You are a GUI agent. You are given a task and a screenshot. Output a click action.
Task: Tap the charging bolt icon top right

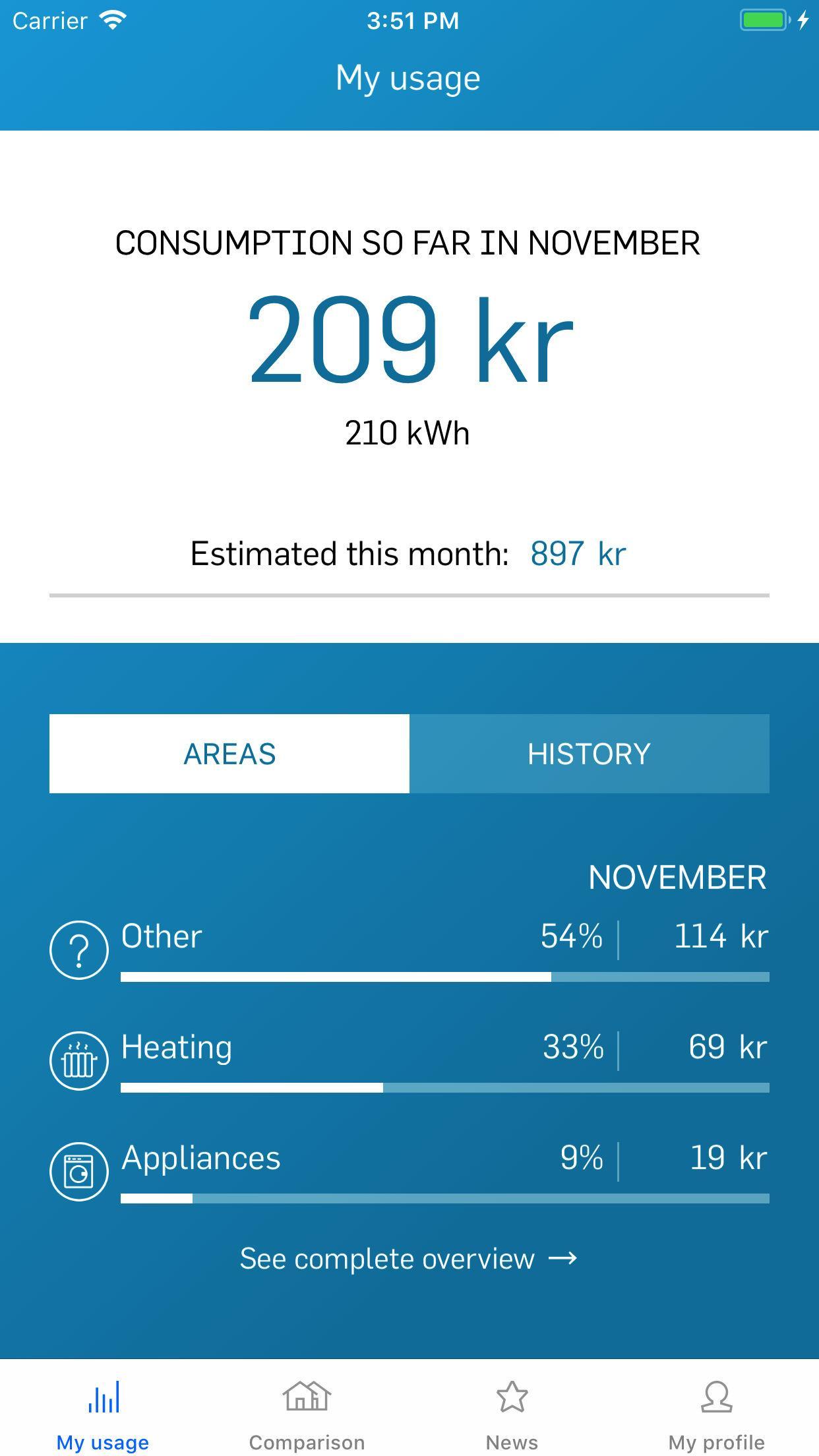[x=804, y=20]
